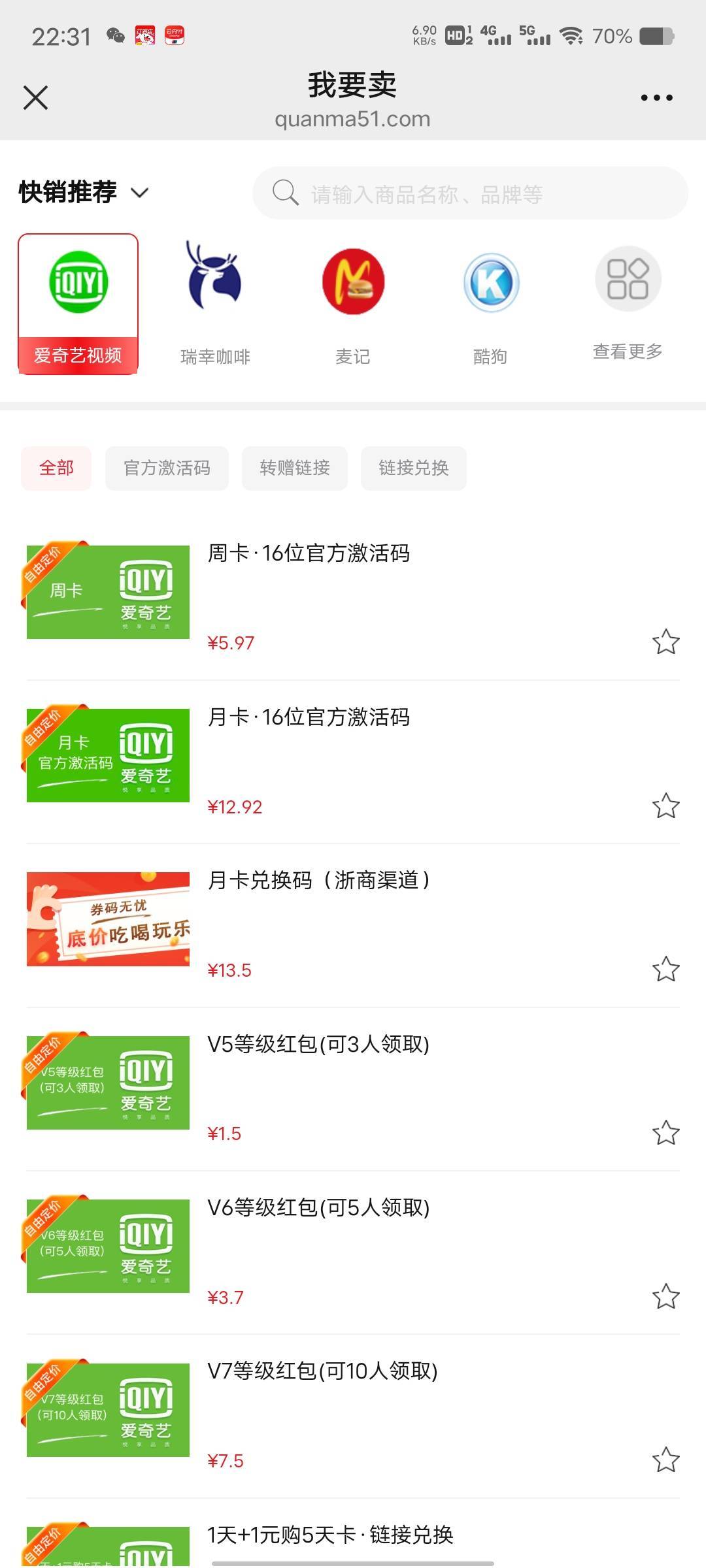Favorite the 月卡·16位官方激活码 item
Image resolution: width=706 pixels, height=1568 pixels.
(665, 806)
